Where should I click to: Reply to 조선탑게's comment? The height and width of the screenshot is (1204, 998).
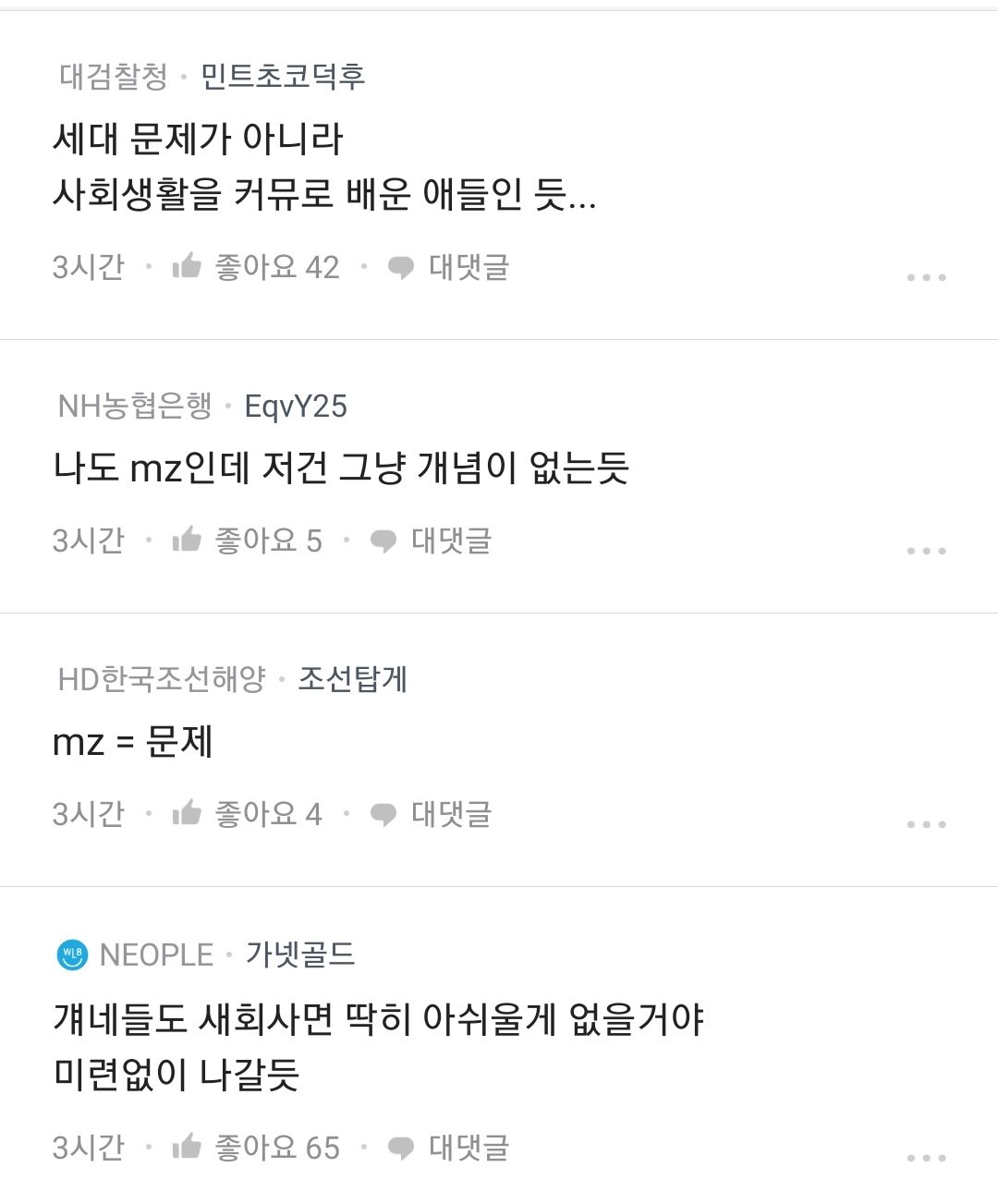click(432, 815)
